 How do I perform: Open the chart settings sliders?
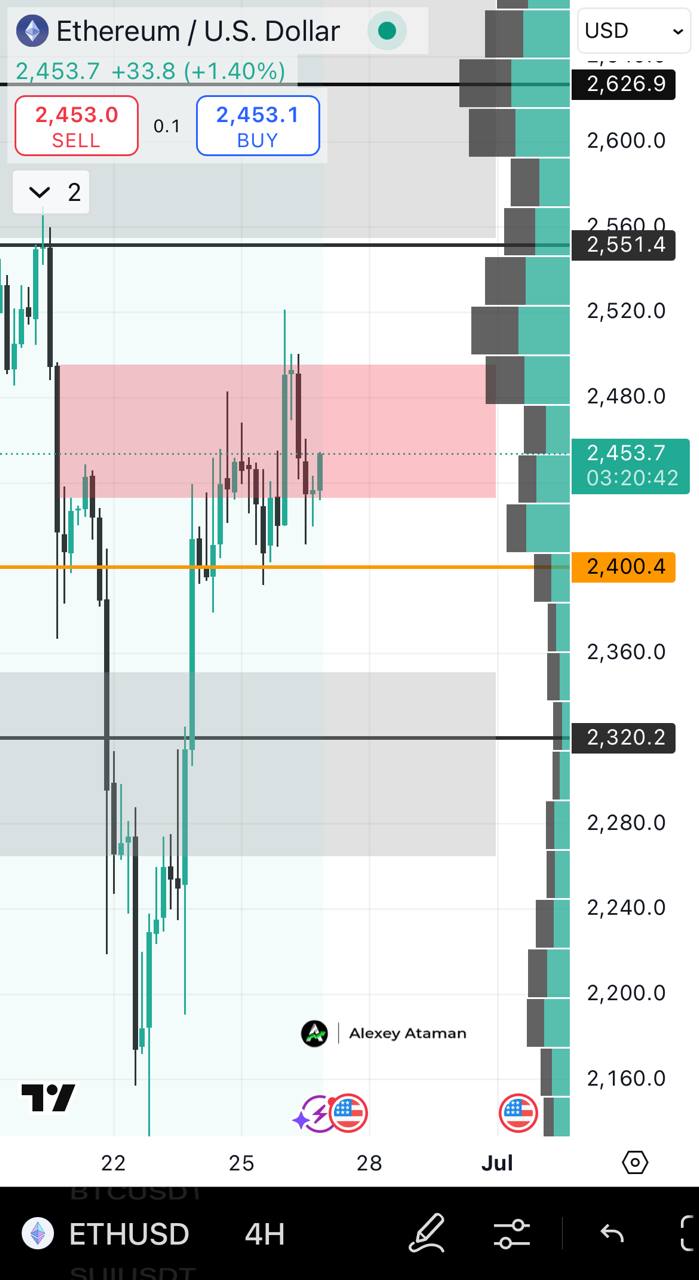pos(512,1234)
